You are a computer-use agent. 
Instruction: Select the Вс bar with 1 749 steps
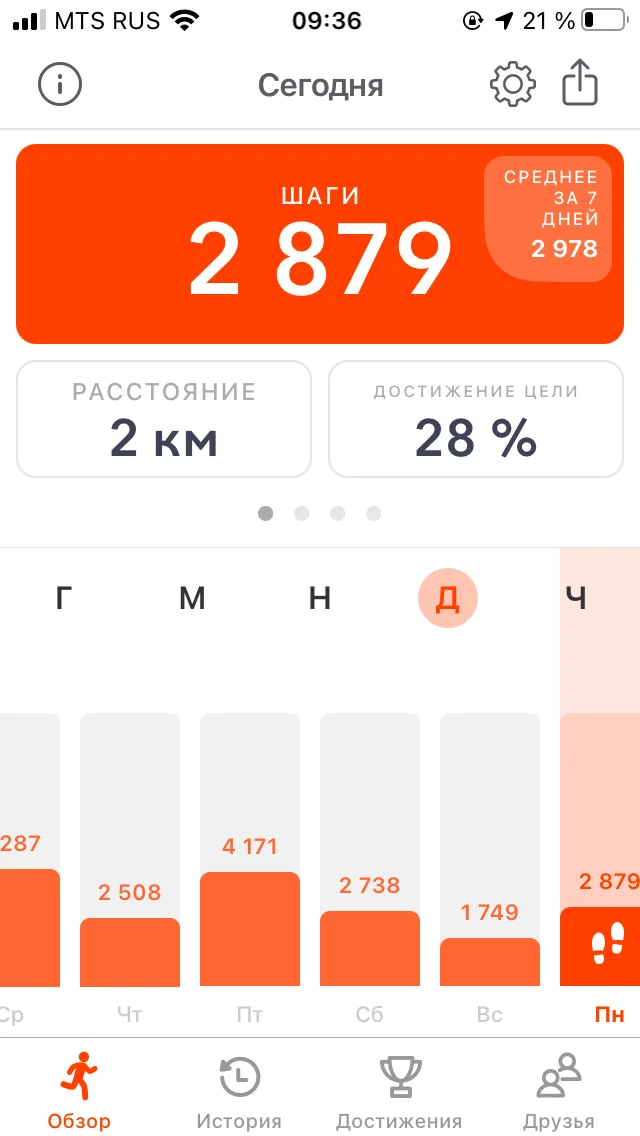[490, 961]
